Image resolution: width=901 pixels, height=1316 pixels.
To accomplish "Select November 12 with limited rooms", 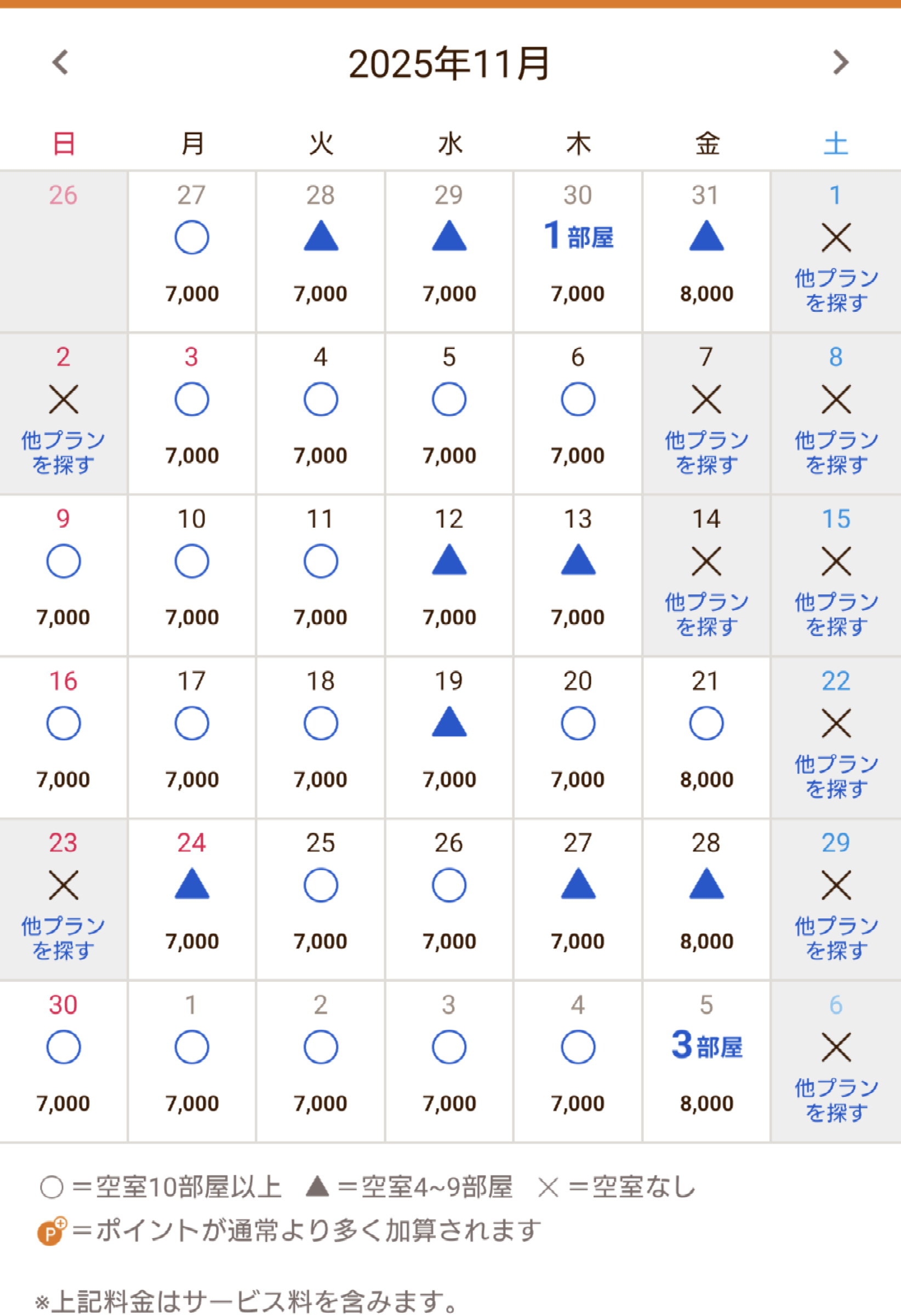I will tap(449, 575).
